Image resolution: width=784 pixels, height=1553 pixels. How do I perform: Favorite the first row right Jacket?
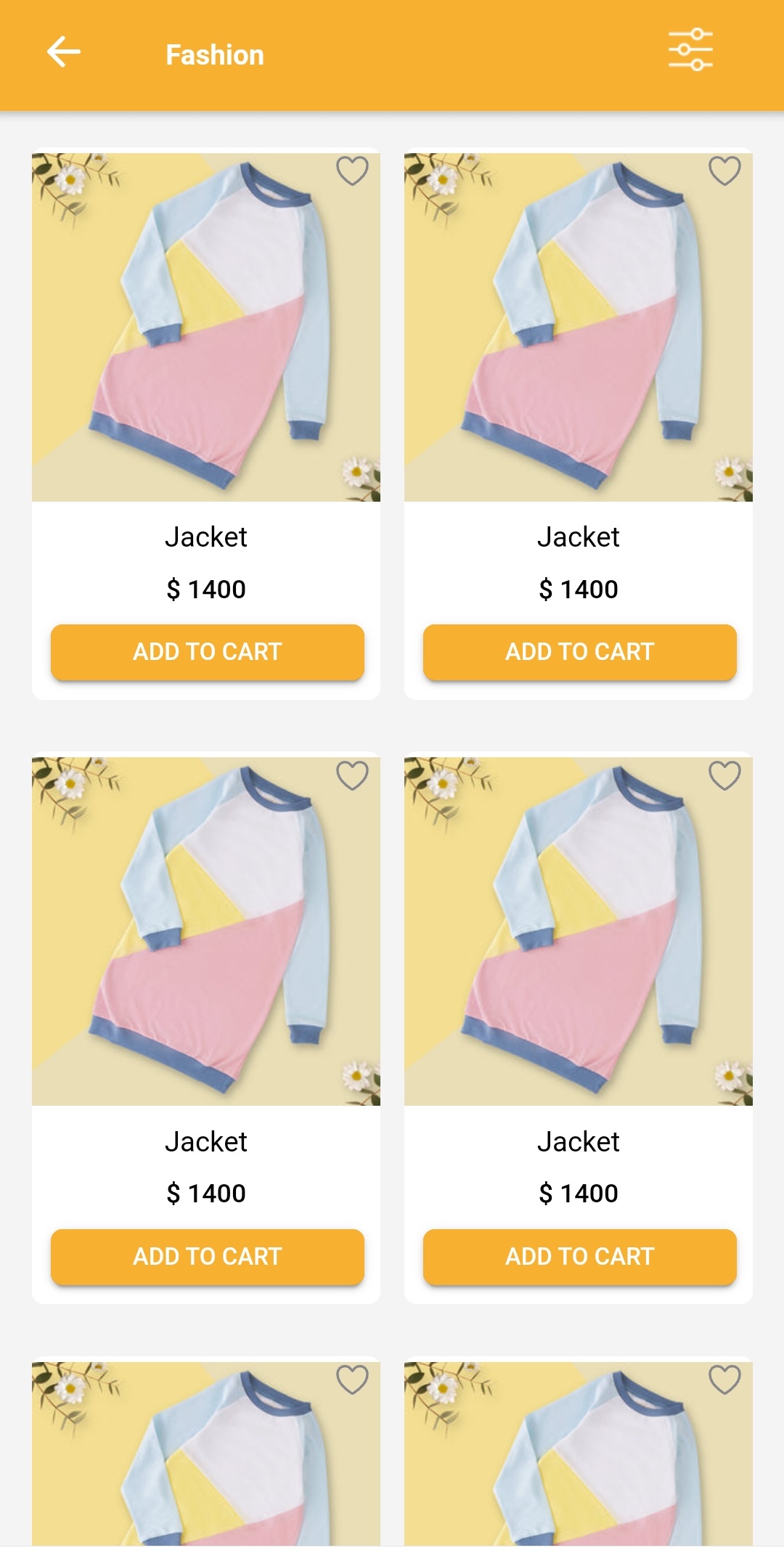[x=724, y=171]
